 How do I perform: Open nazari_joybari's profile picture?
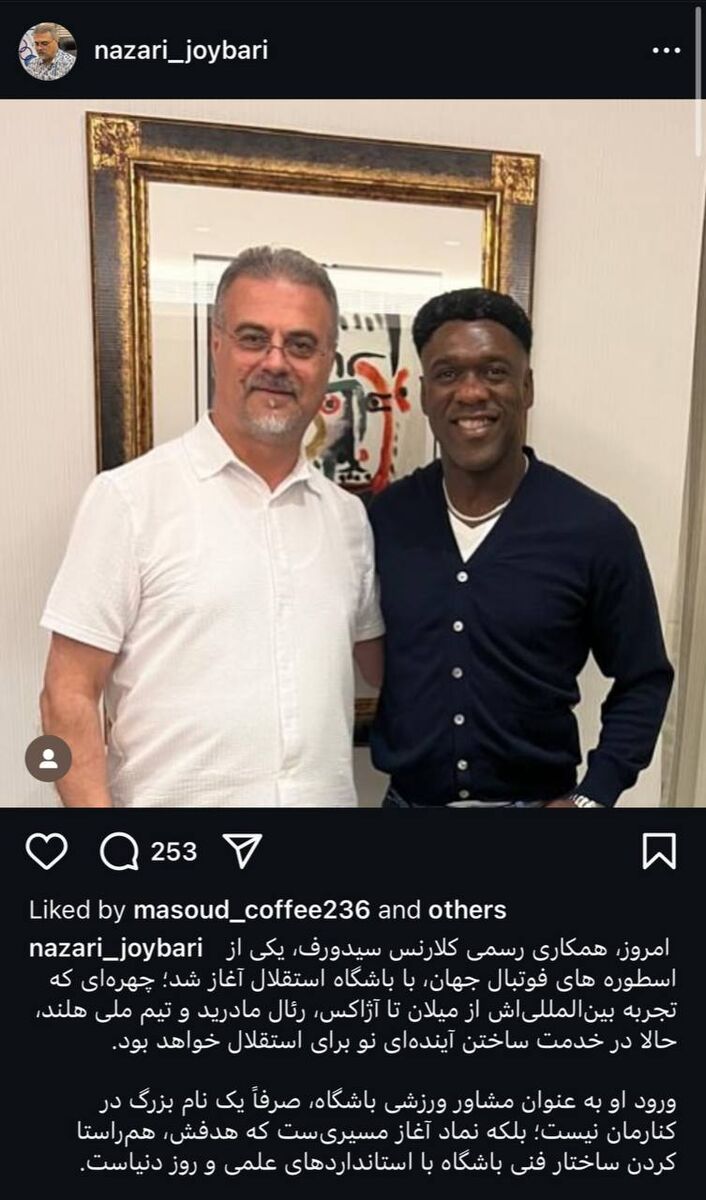click(46, 50)
